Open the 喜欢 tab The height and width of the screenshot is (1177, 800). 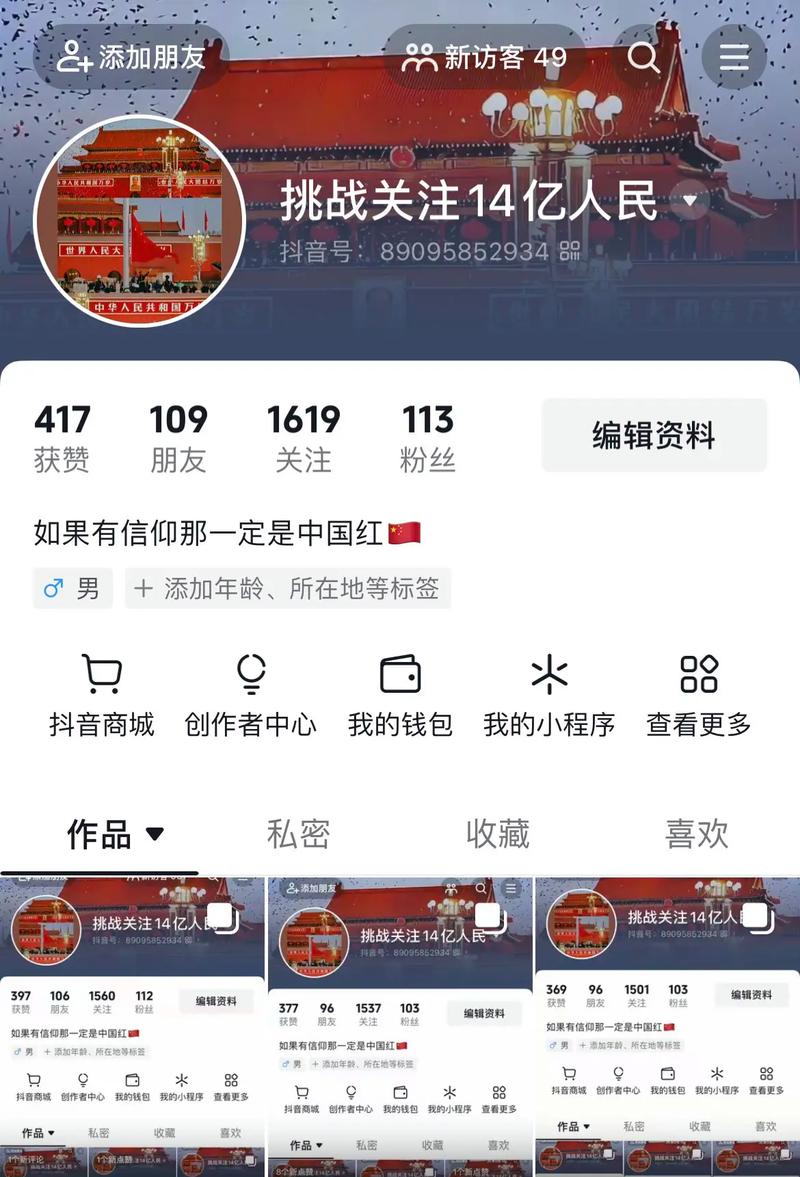pyautogui.click(x=698, y=833)
